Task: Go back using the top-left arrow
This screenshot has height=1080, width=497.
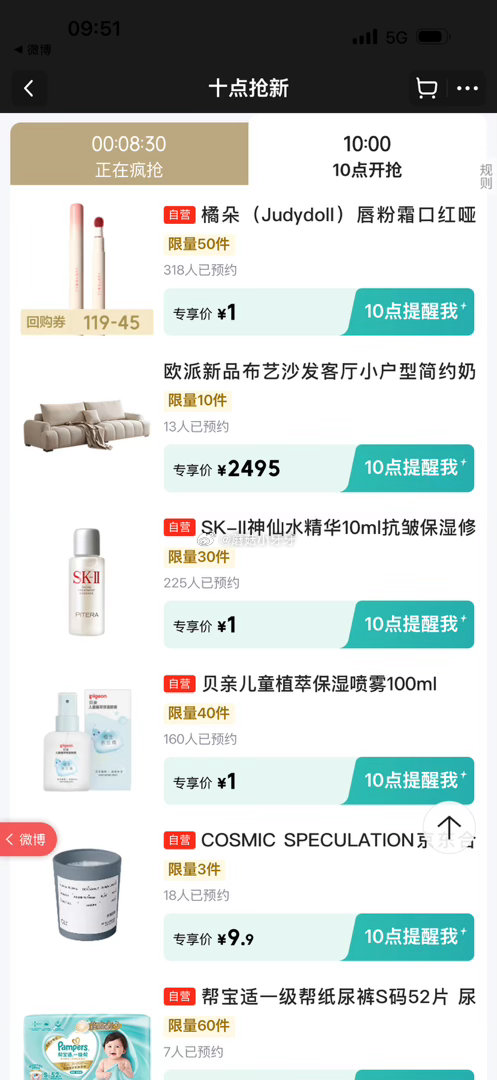Action: 29,88
